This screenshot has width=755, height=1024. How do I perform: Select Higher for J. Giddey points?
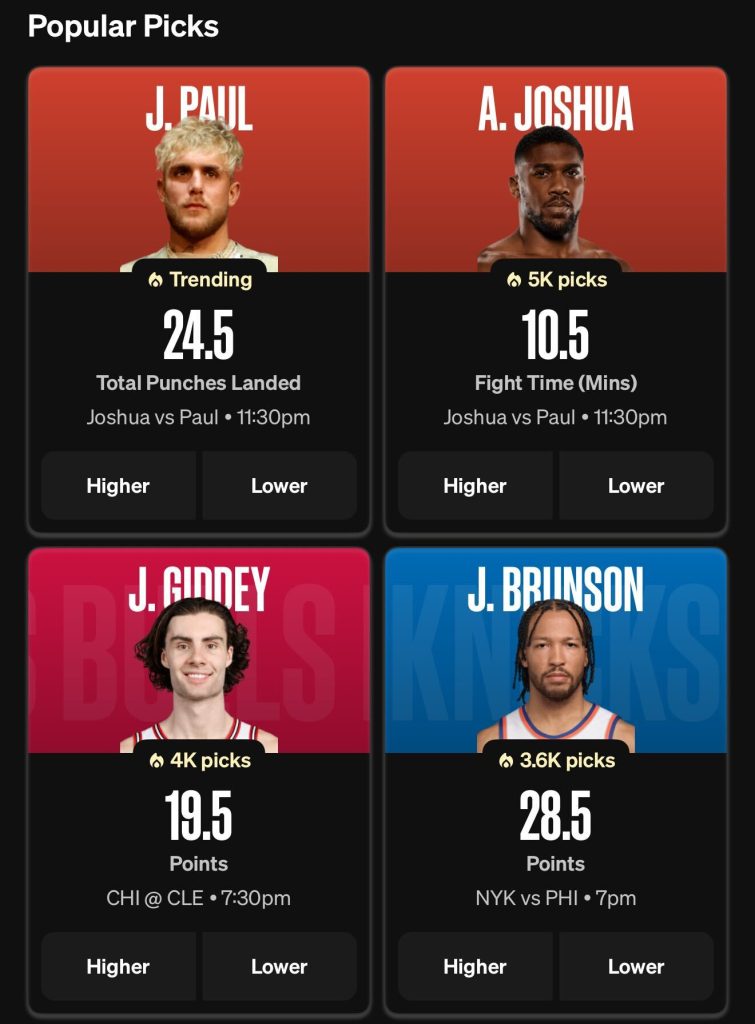[x=118, y=967]
